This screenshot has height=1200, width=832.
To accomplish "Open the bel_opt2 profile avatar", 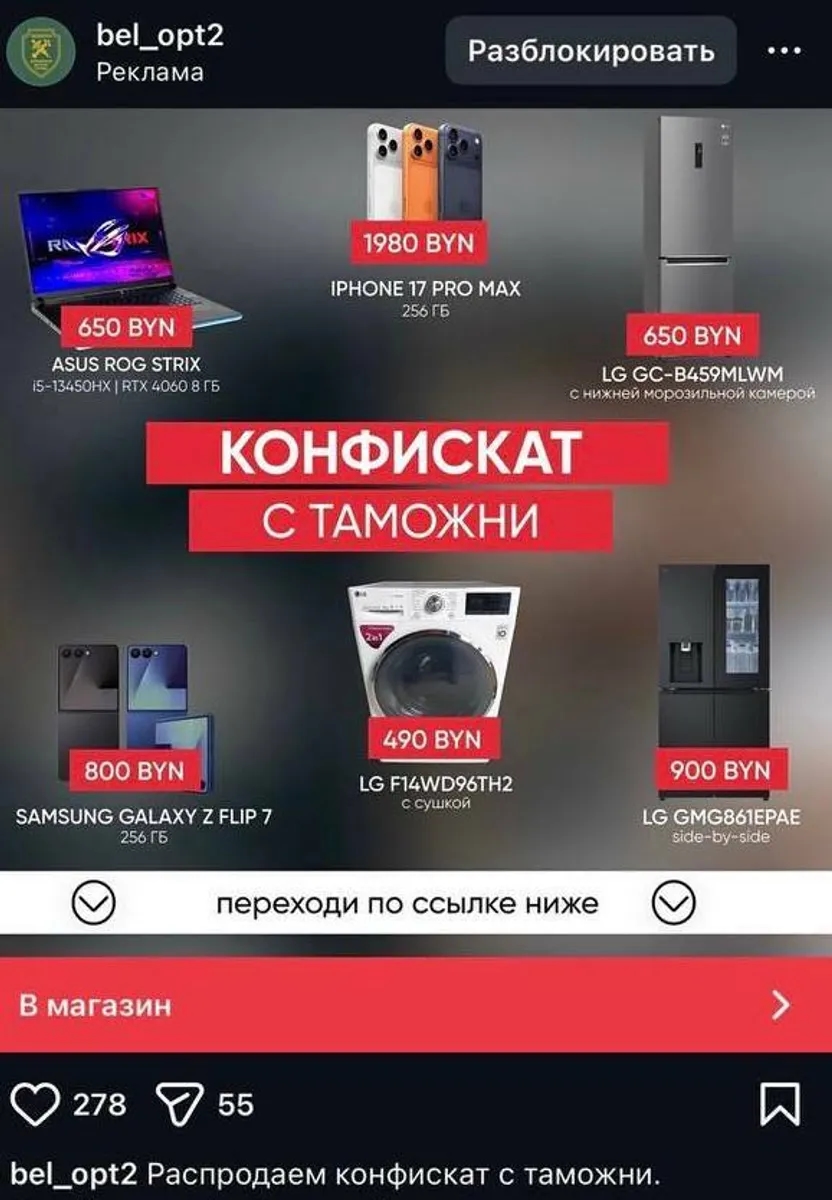I will 41,52.
